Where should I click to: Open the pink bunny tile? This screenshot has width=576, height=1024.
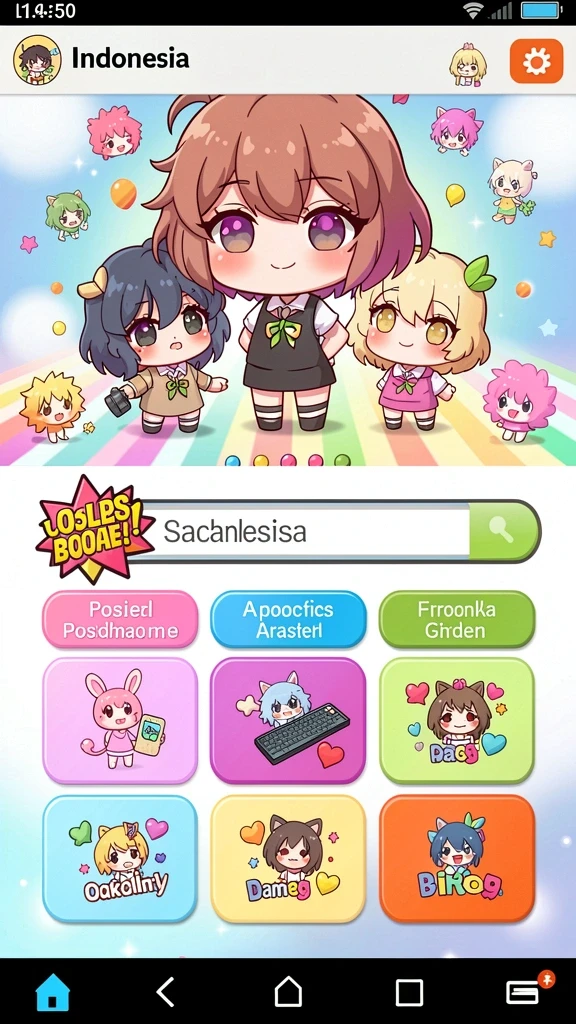click(x=120, y=721)
